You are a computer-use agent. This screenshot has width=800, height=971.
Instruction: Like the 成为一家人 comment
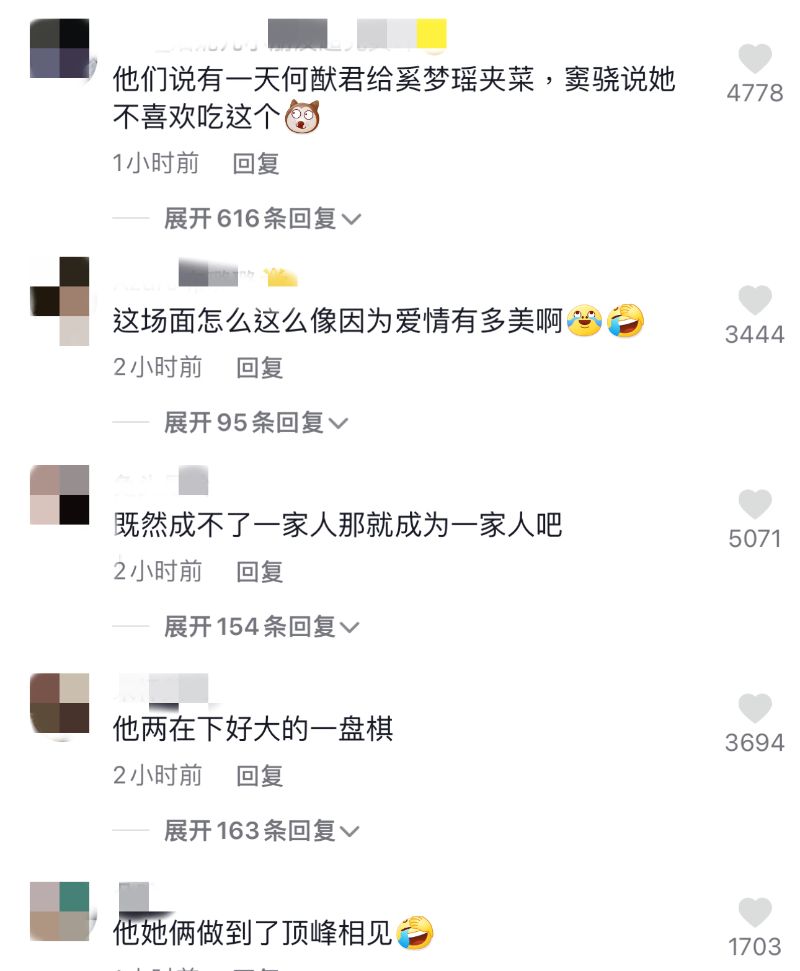(x=754, y=504)
